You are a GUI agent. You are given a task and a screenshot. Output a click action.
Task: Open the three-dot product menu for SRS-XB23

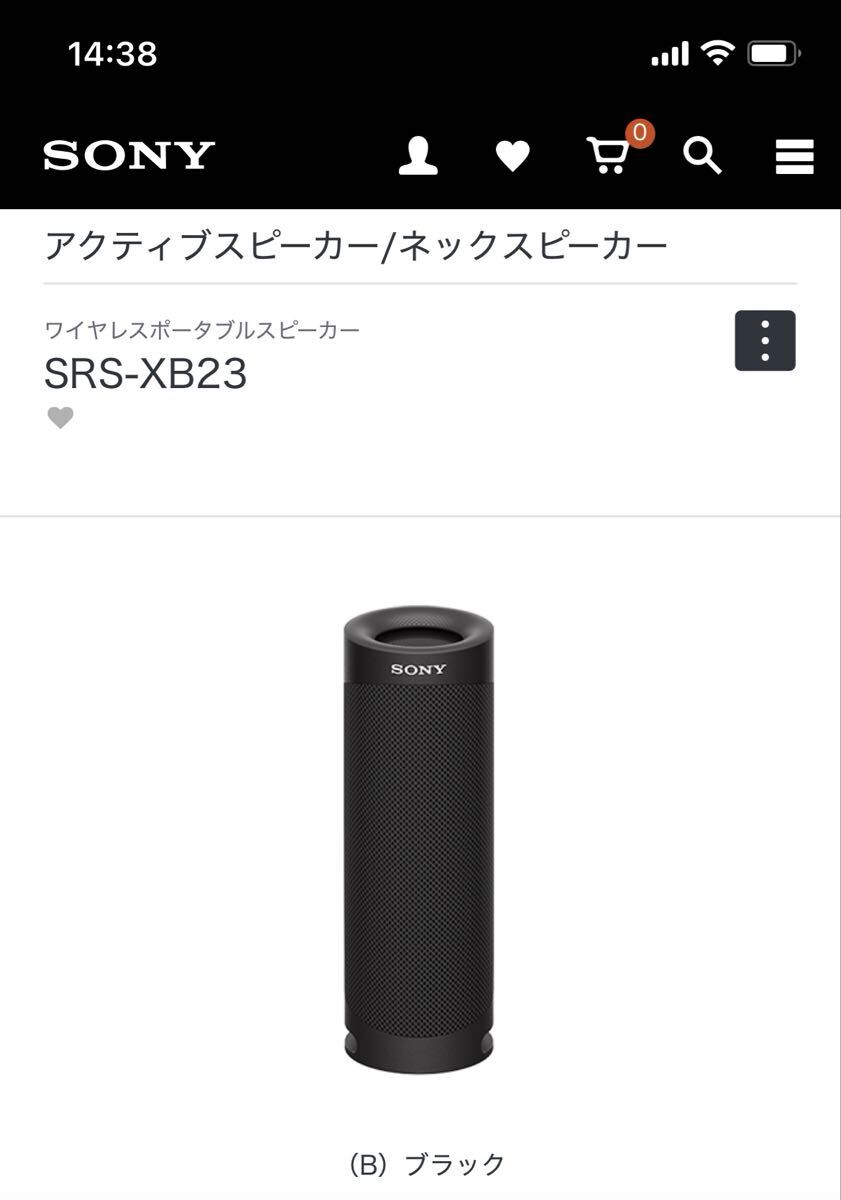[765, 341]
